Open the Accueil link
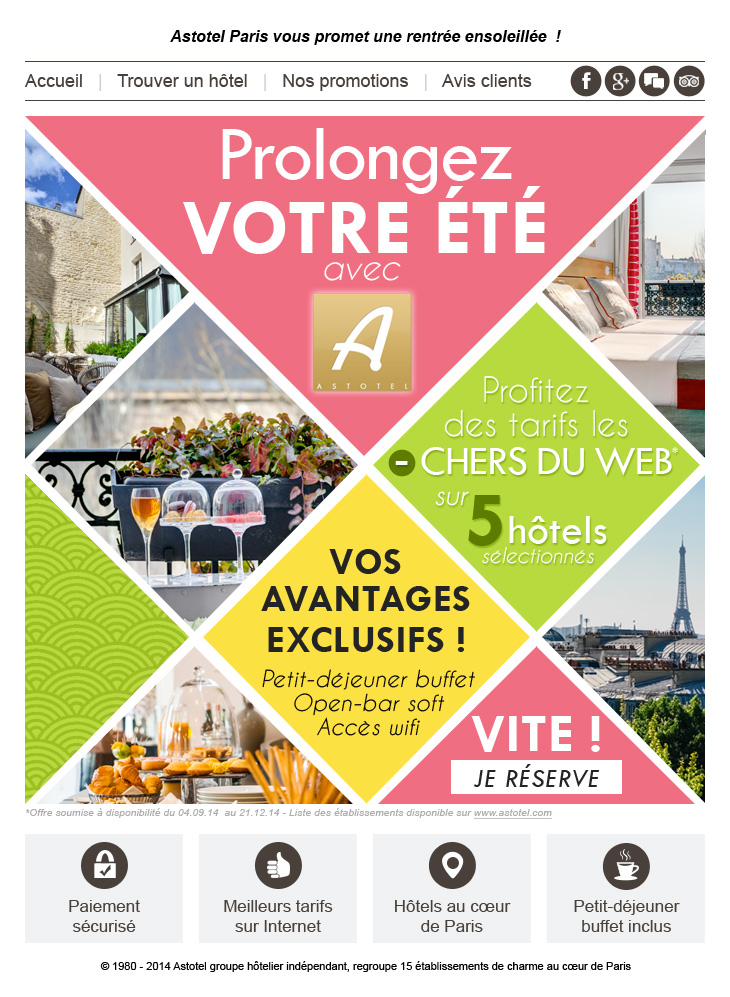Image resolution: width=730 pixels, height=997 pixels. coord(54,81)
